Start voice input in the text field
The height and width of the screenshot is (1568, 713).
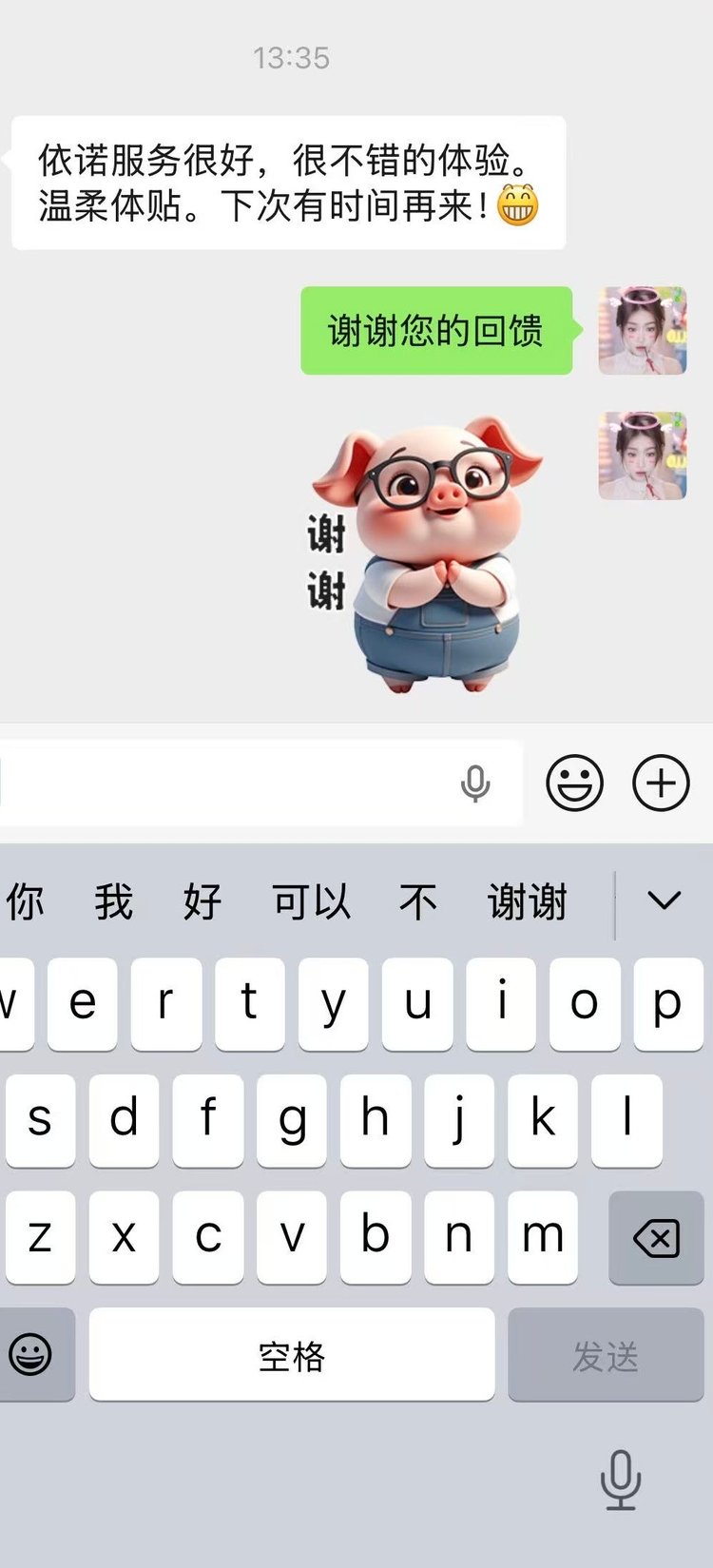[x=475, y=784]
